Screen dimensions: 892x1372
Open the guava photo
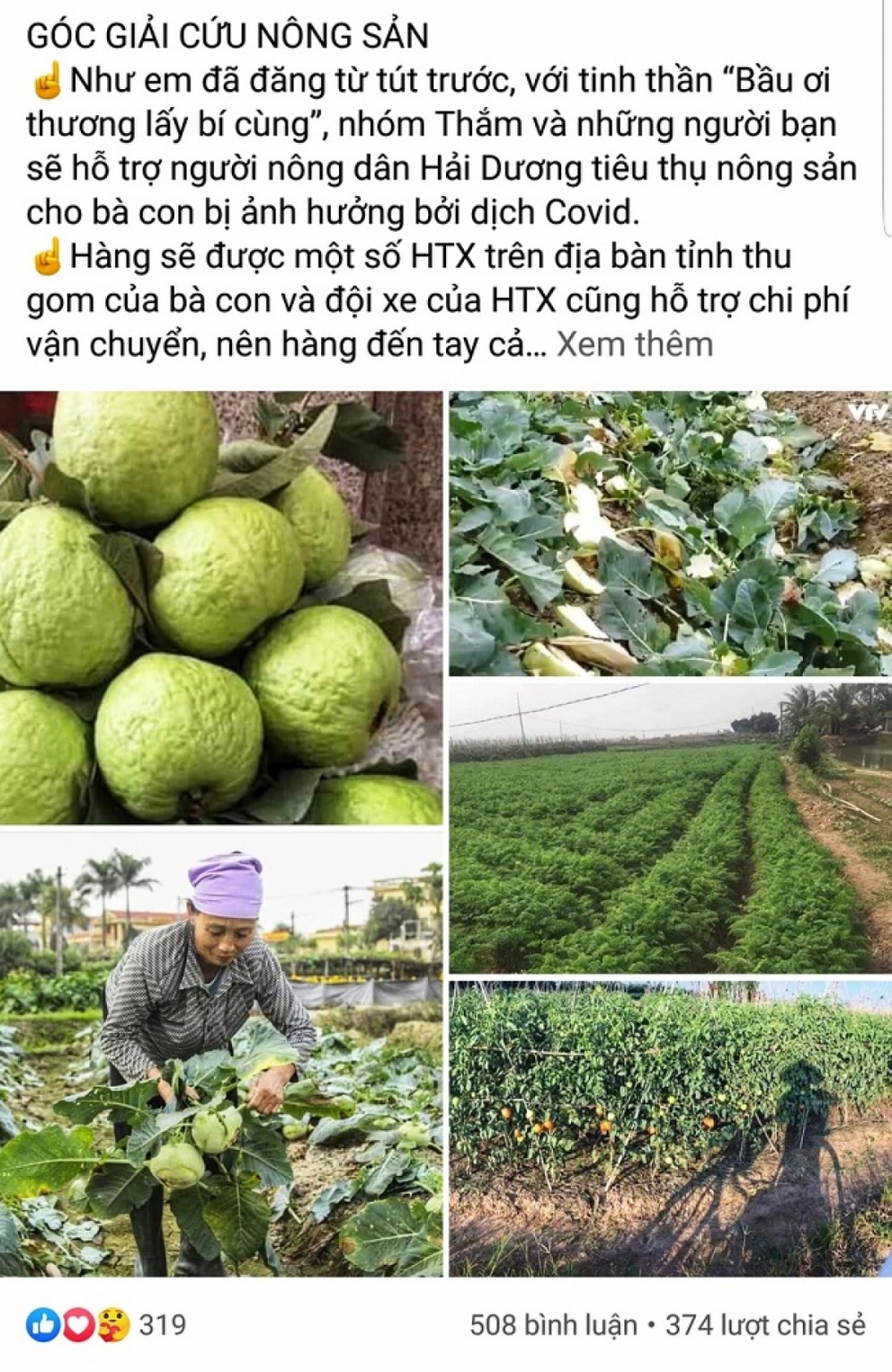(220, 607)
